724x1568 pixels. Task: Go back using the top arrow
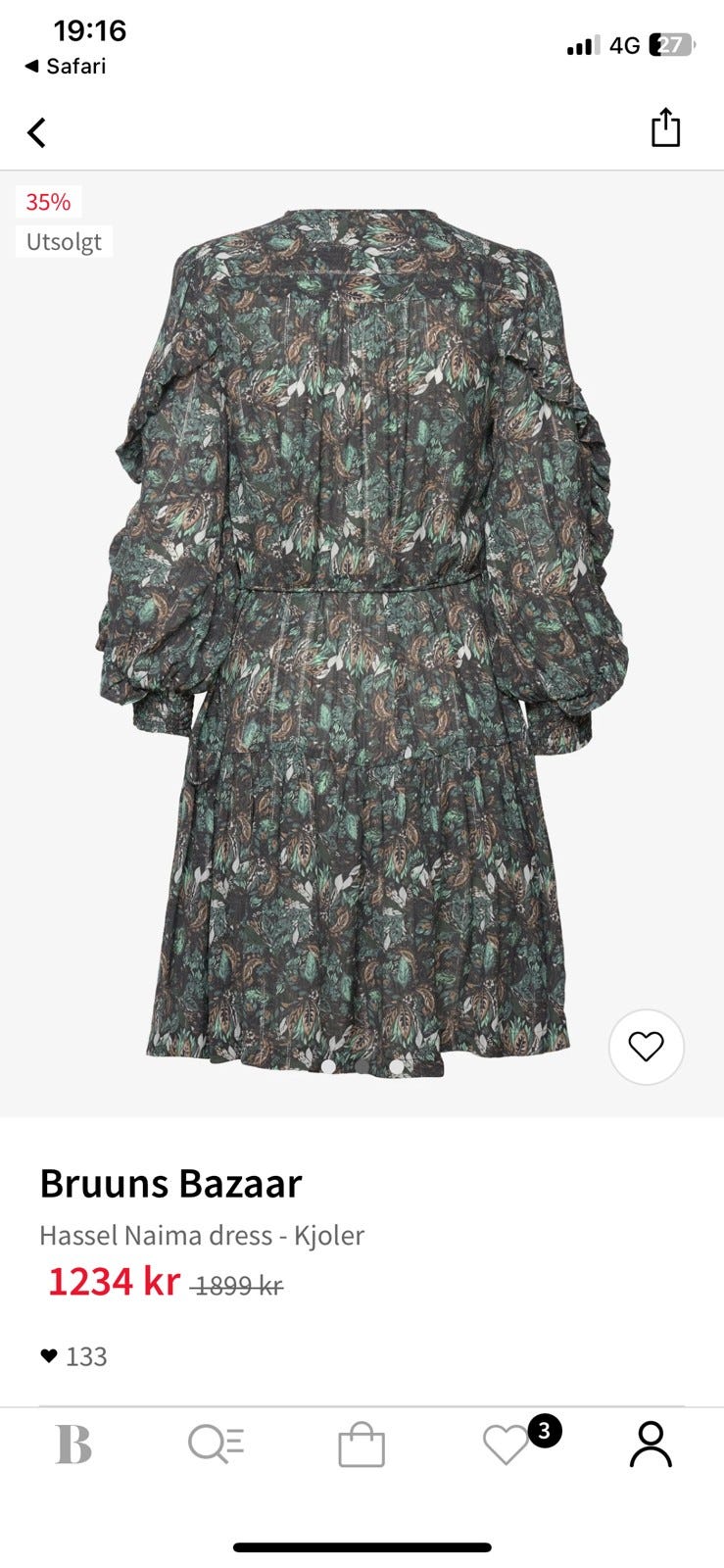36,132
